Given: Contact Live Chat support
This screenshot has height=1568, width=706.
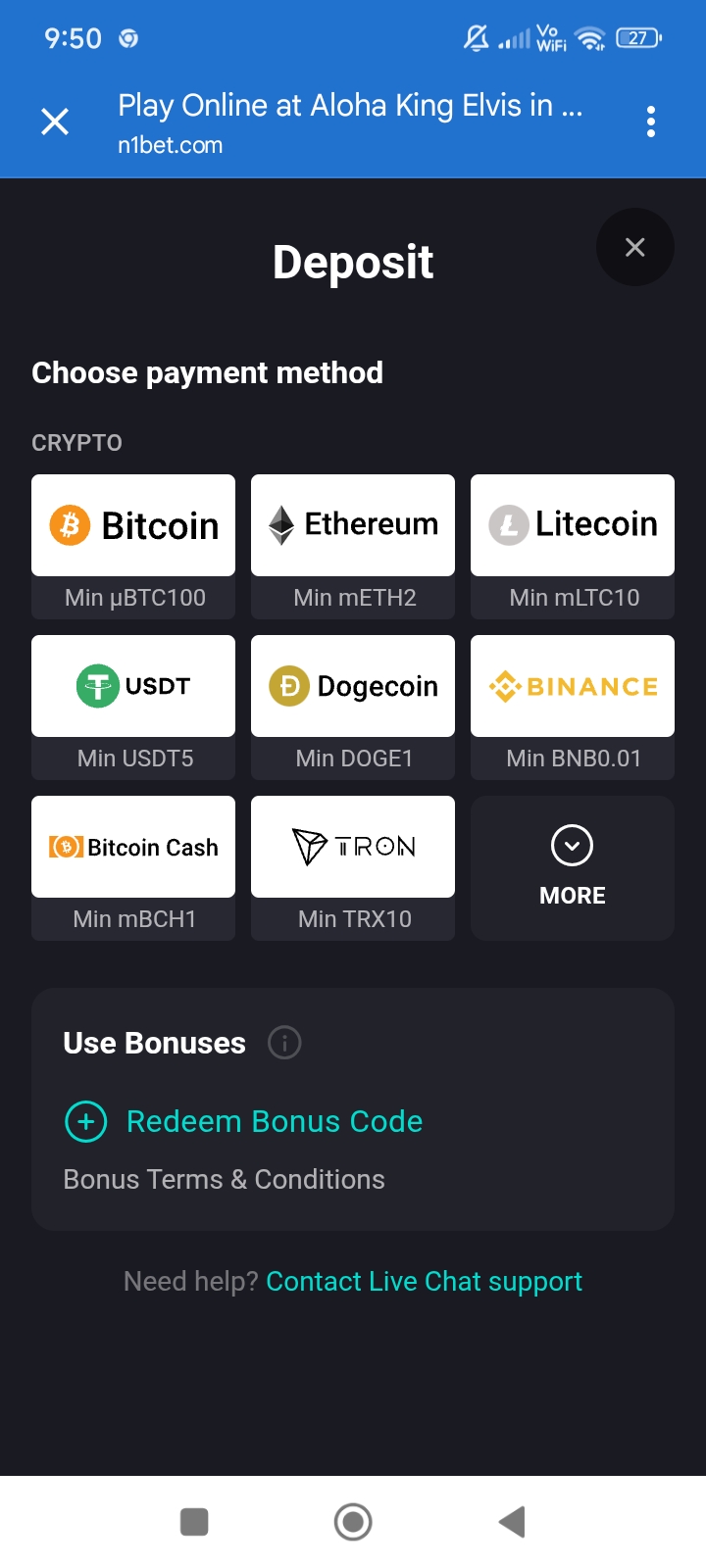Looking at the screenshot, I should pyautogui.click(x=424, y=1282).
